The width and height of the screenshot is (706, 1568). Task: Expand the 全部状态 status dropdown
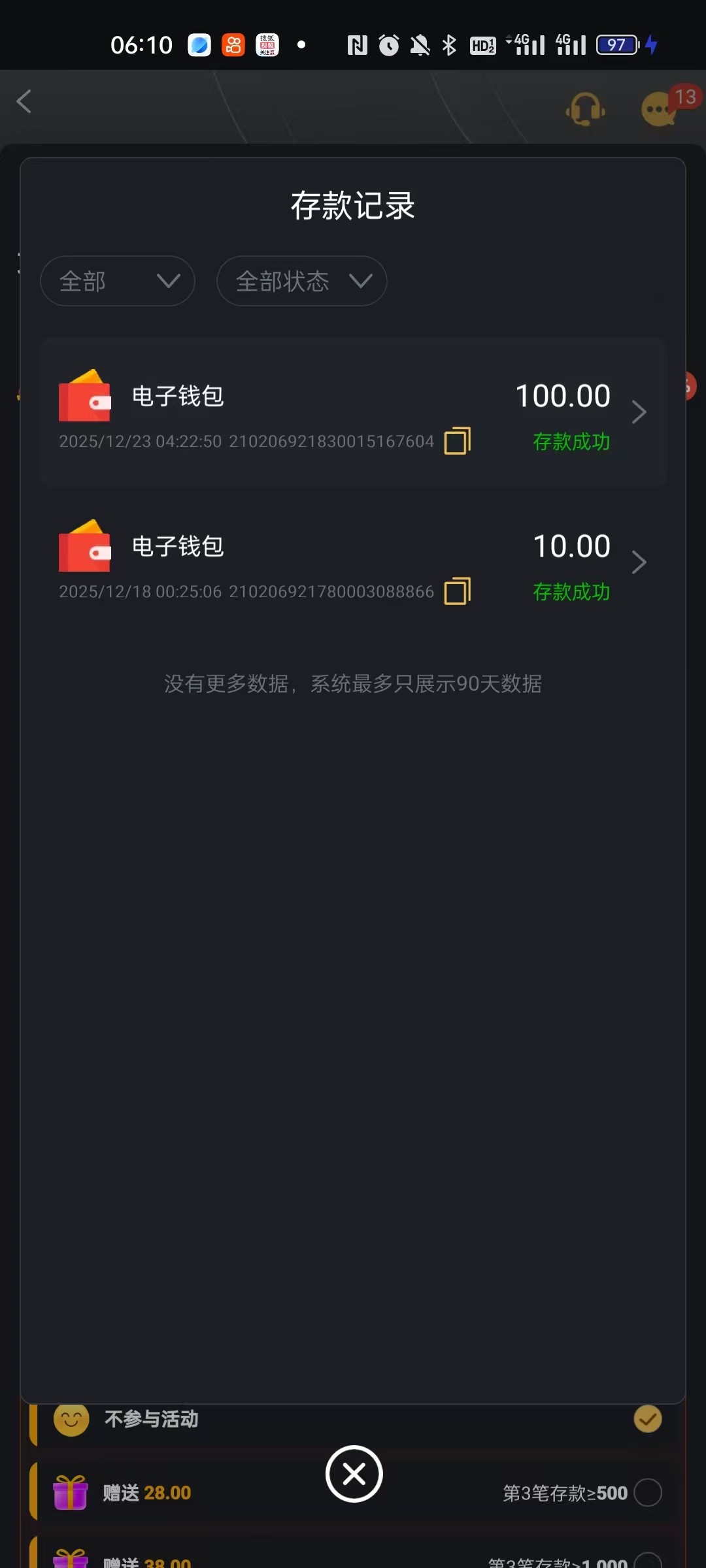(301, 281)
